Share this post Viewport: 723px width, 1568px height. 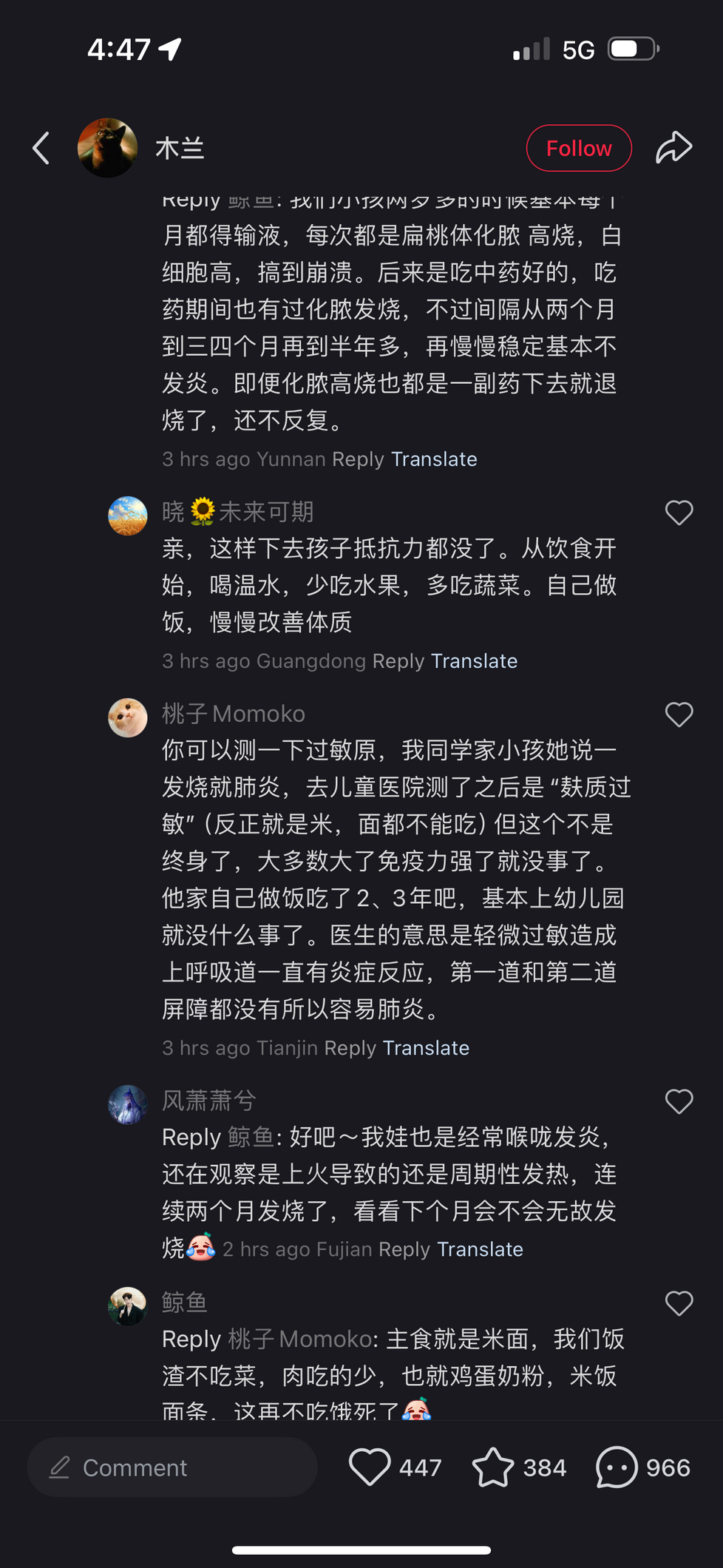(673, 147)
